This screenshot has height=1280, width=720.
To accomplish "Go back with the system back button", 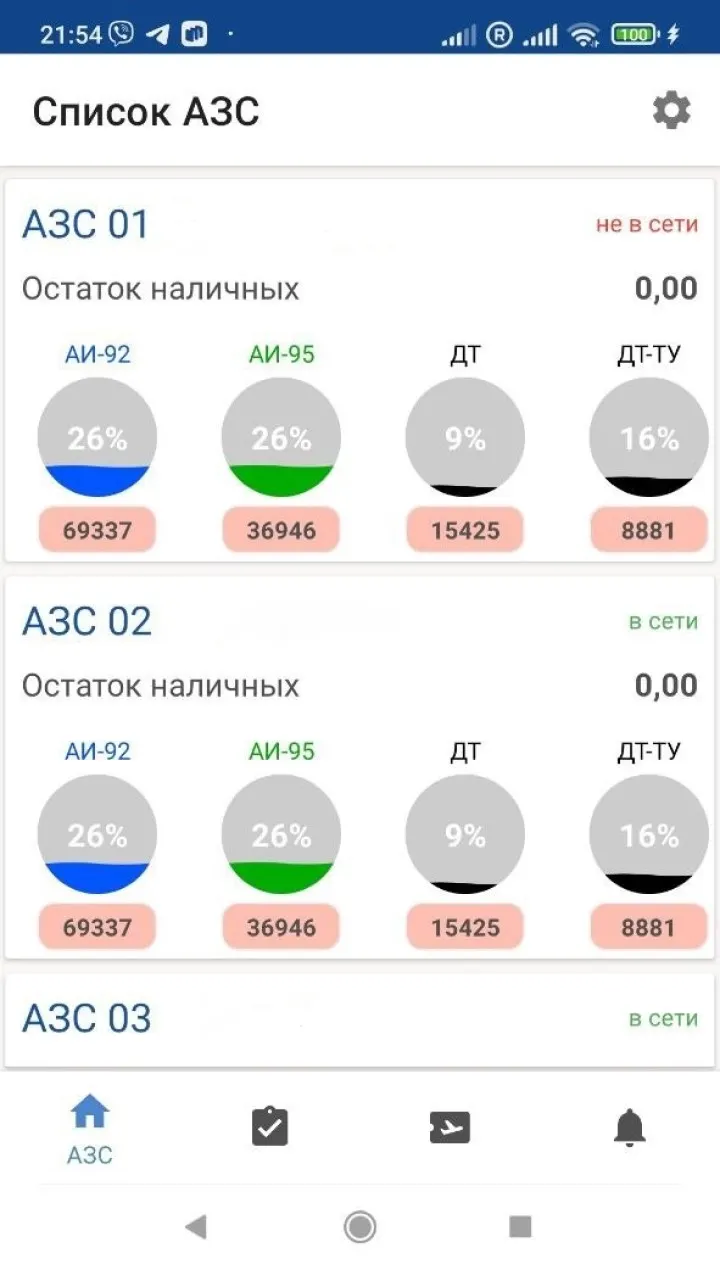I will click(197, 1226).
